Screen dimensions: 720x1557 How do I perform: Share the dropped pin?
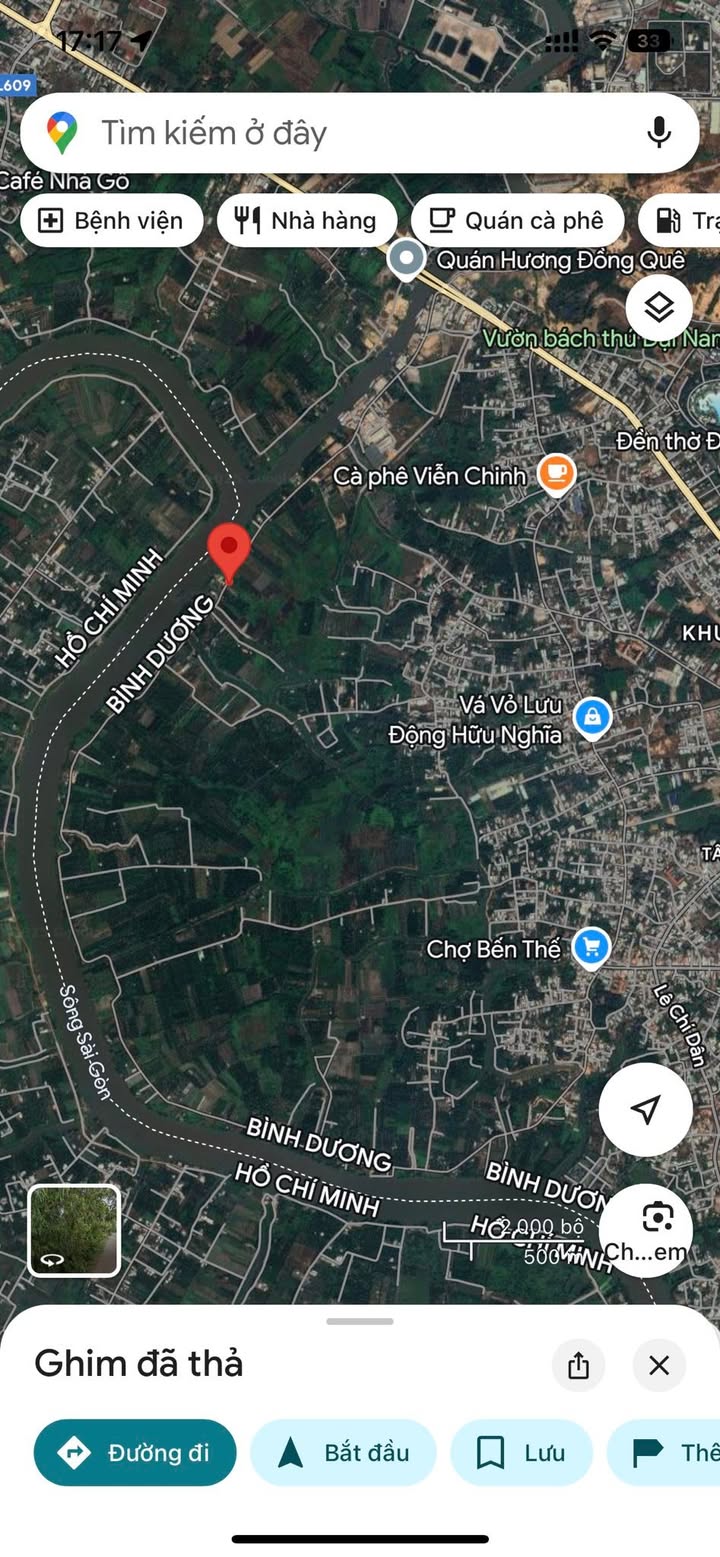point(578,1365)
